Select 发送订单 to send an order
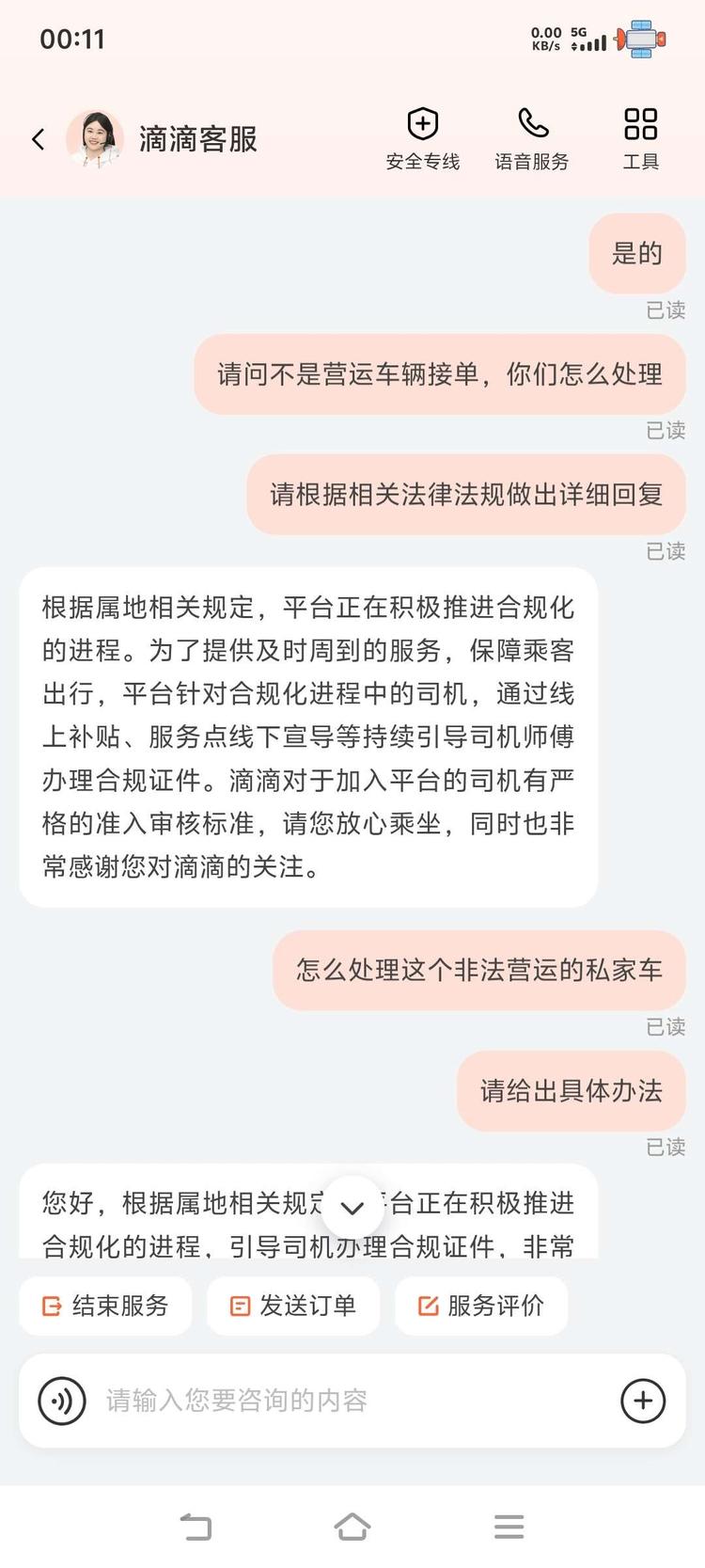This screenshot has width=705, height=1568. (293, 1306)
